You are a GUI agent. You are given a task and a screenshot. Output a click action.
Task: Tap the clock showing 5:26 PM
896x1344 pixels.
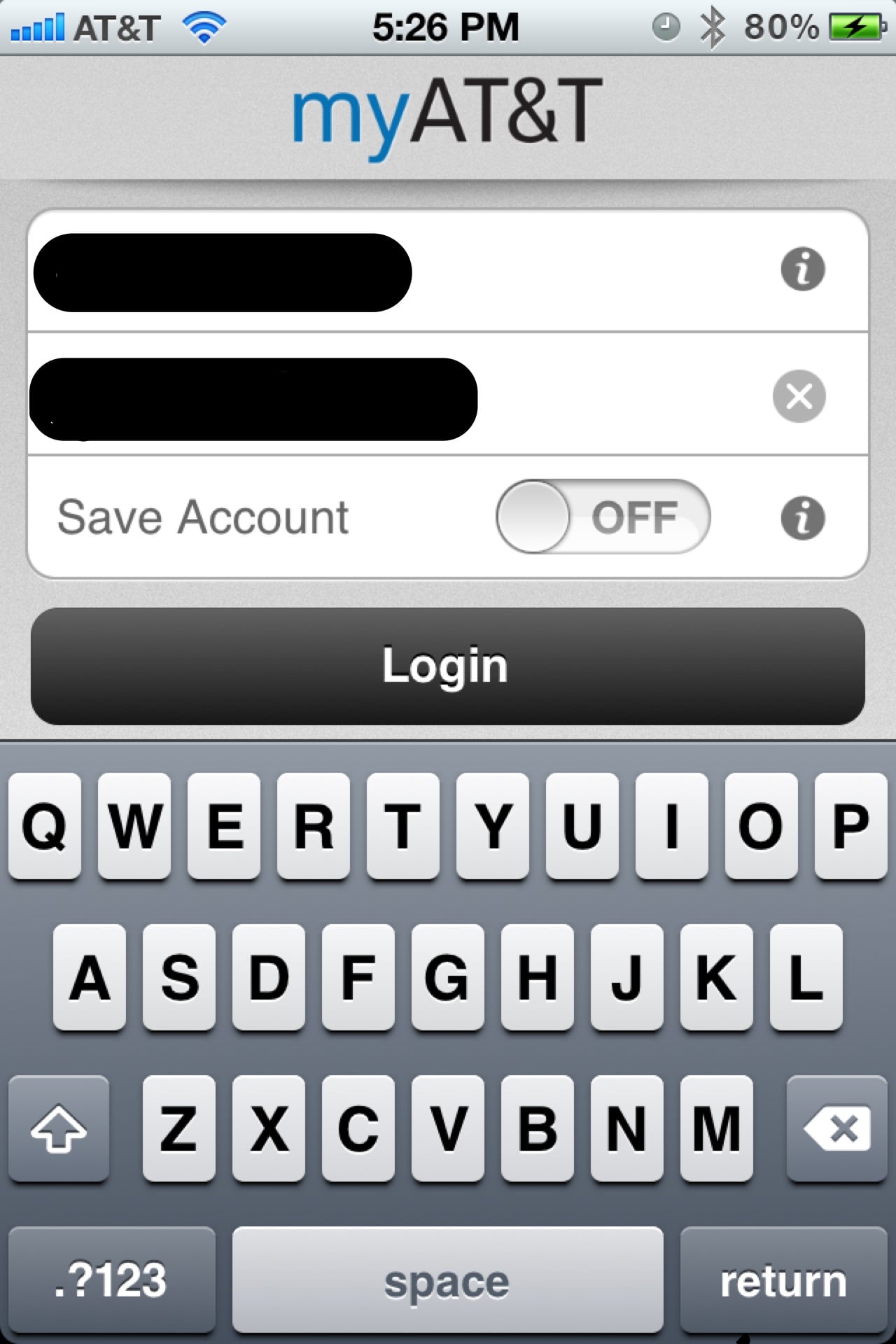coord(445,27)
